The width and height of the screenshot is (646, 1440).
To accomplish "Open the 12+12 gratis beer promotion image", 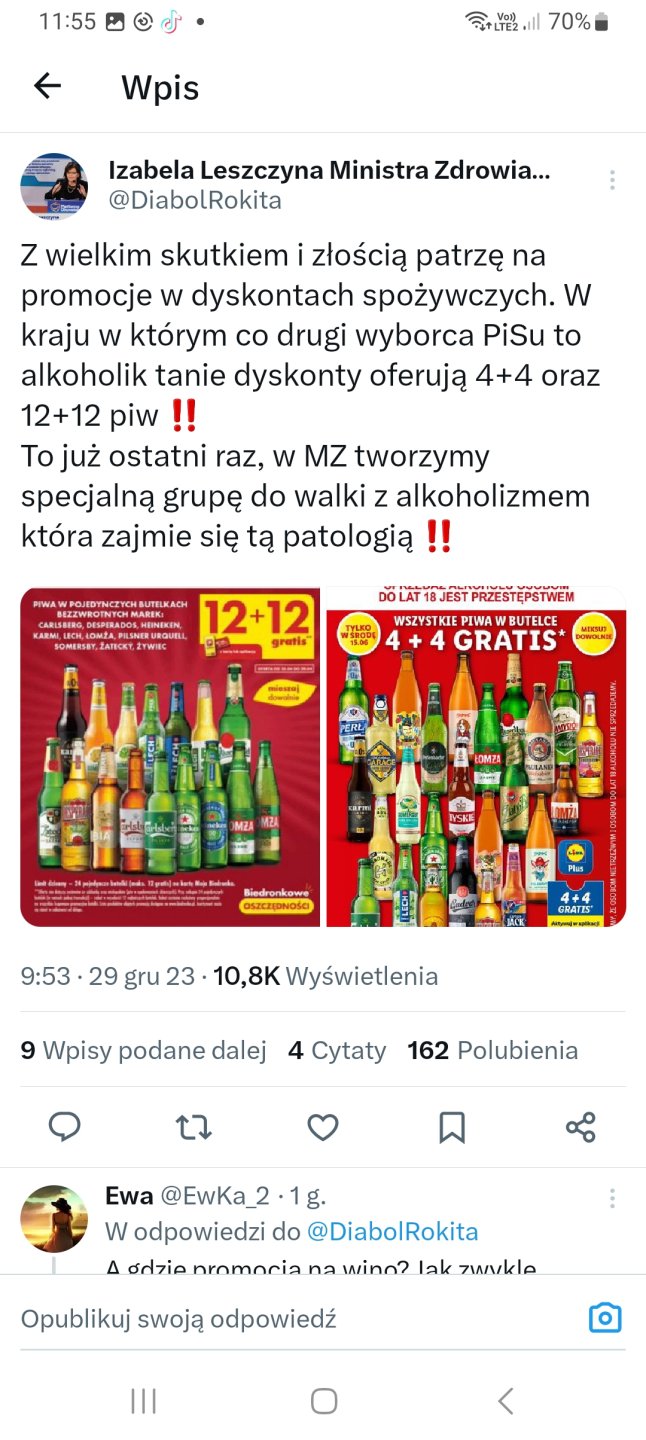I will click(170, 756).
